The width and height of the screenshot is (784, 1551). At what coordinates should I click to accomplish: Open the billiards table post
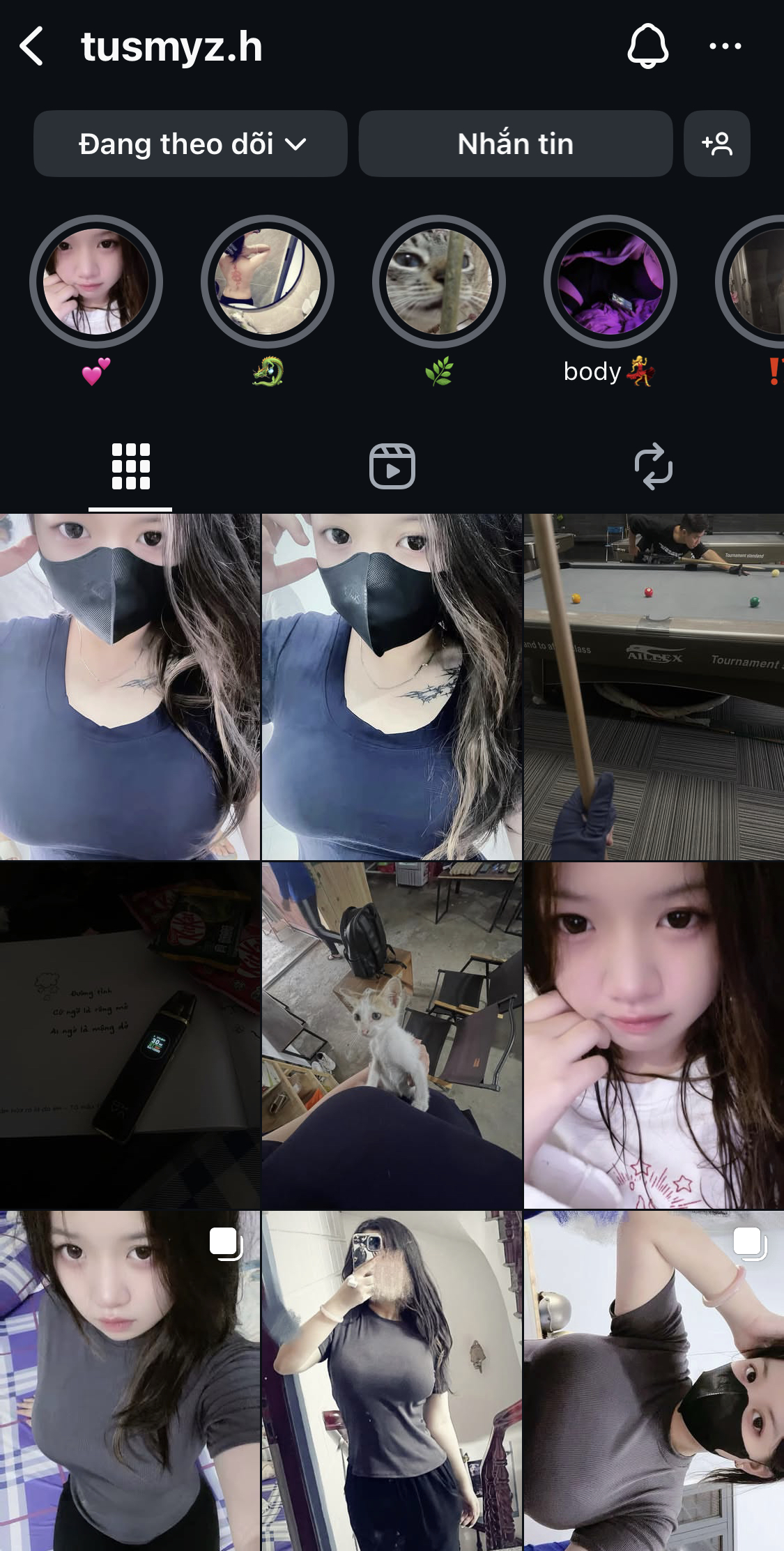tap(654, 687)
